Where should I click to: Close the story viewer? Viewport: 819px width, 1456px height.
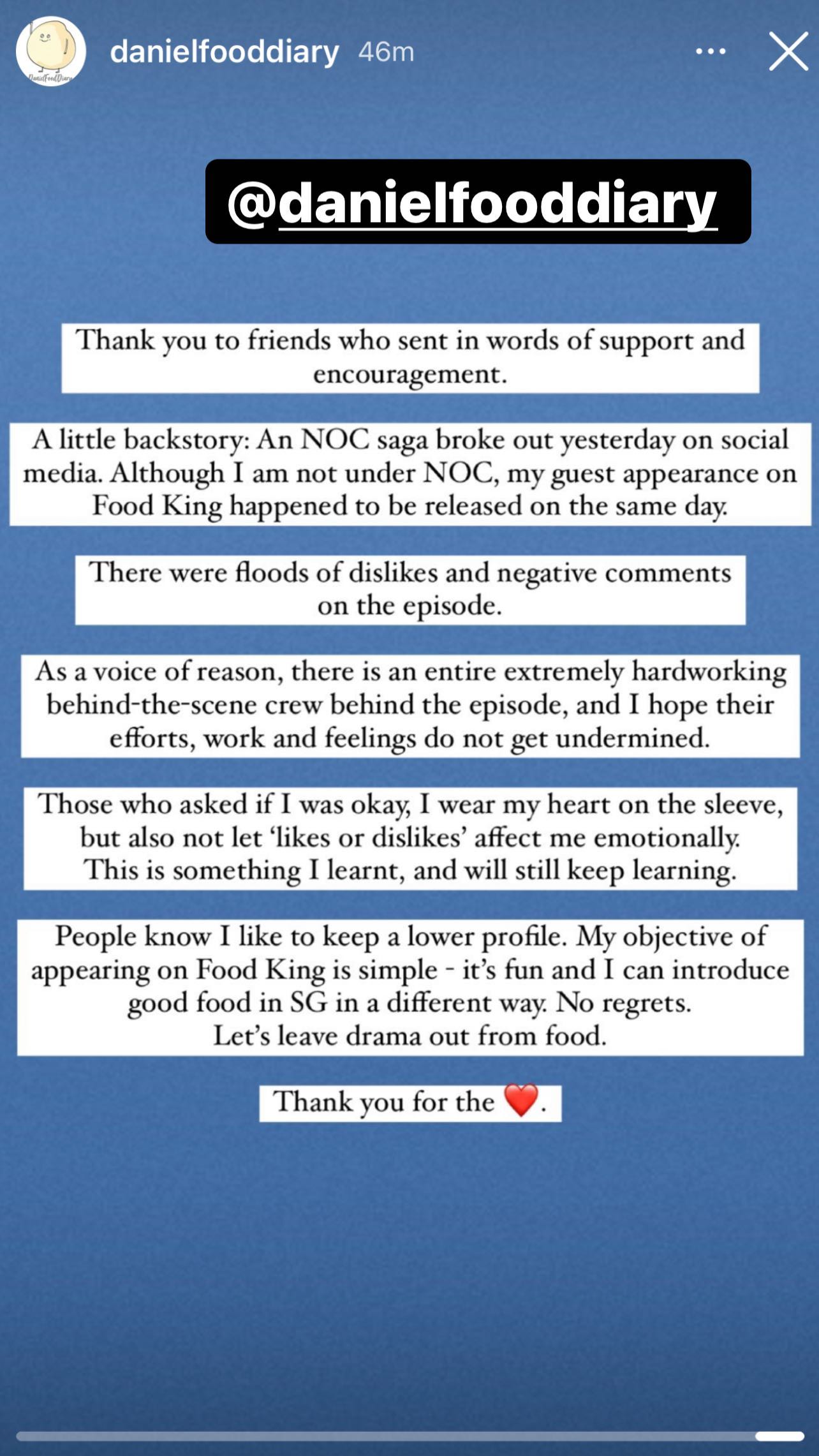788,52
